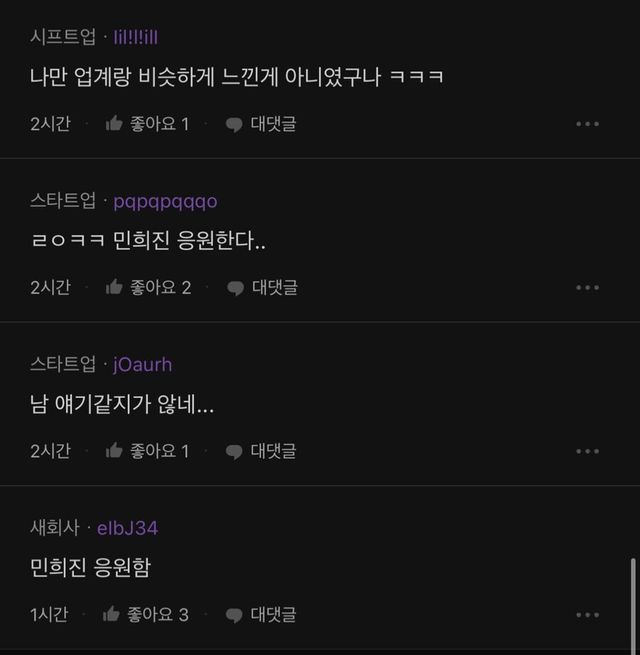640x655 pixels.
Task: Open more options on lil!!!ill's comment
Action: coord(588,124)
